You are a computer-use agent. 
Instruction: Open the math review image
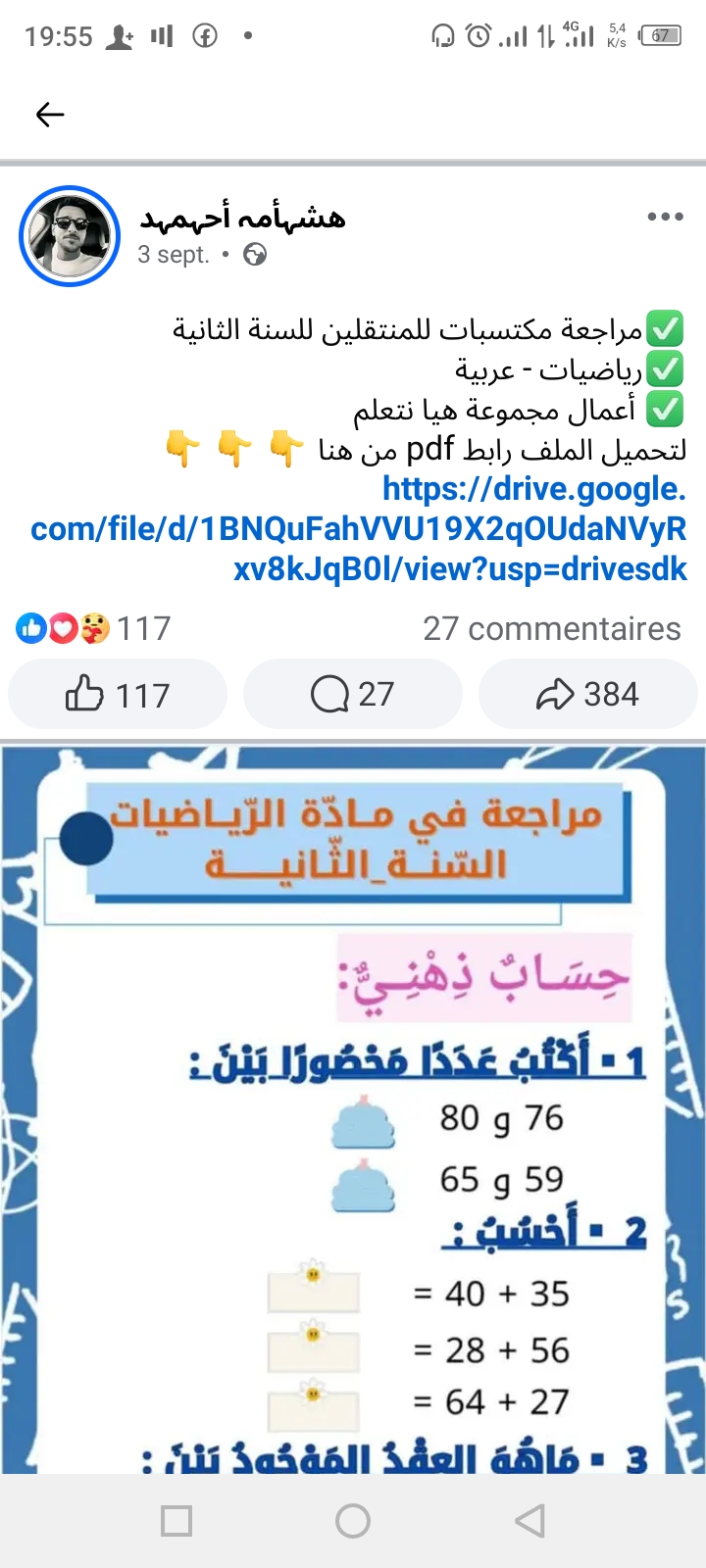point(353,1107)
